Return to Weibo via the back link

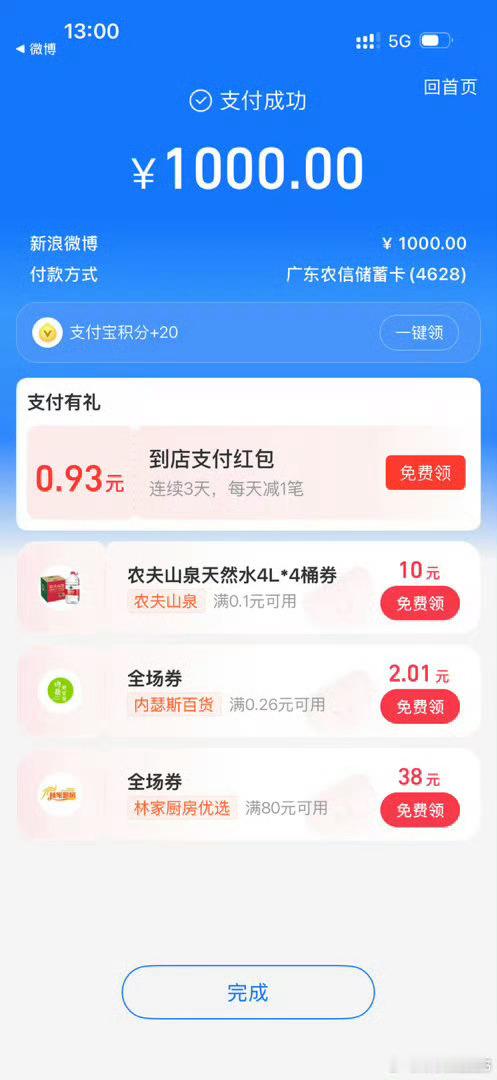click(x=36, y=49)
